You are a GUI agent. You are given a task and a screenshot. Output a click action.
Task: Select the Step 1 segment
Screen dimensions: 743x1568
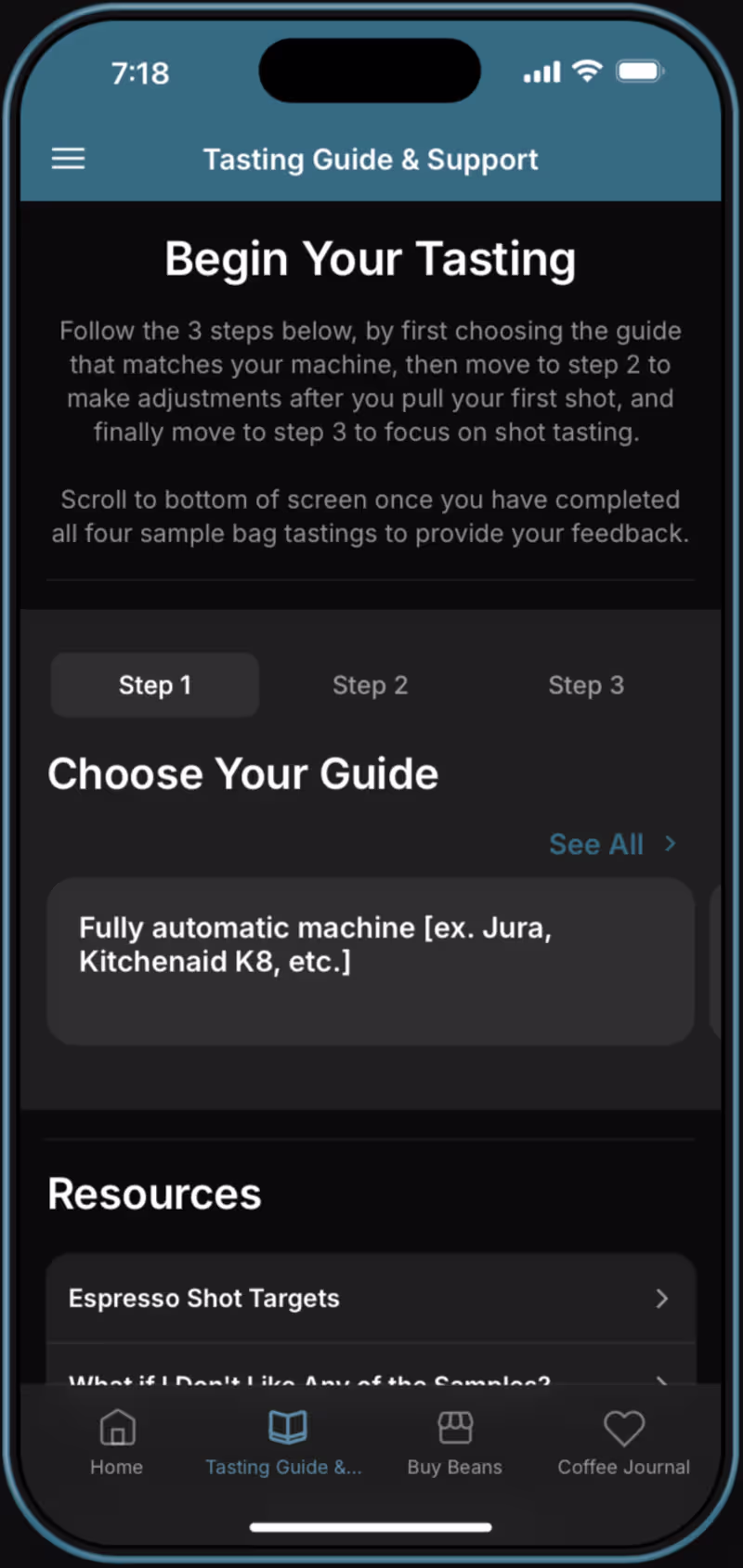pyautogui.click(x=154, y=685)
